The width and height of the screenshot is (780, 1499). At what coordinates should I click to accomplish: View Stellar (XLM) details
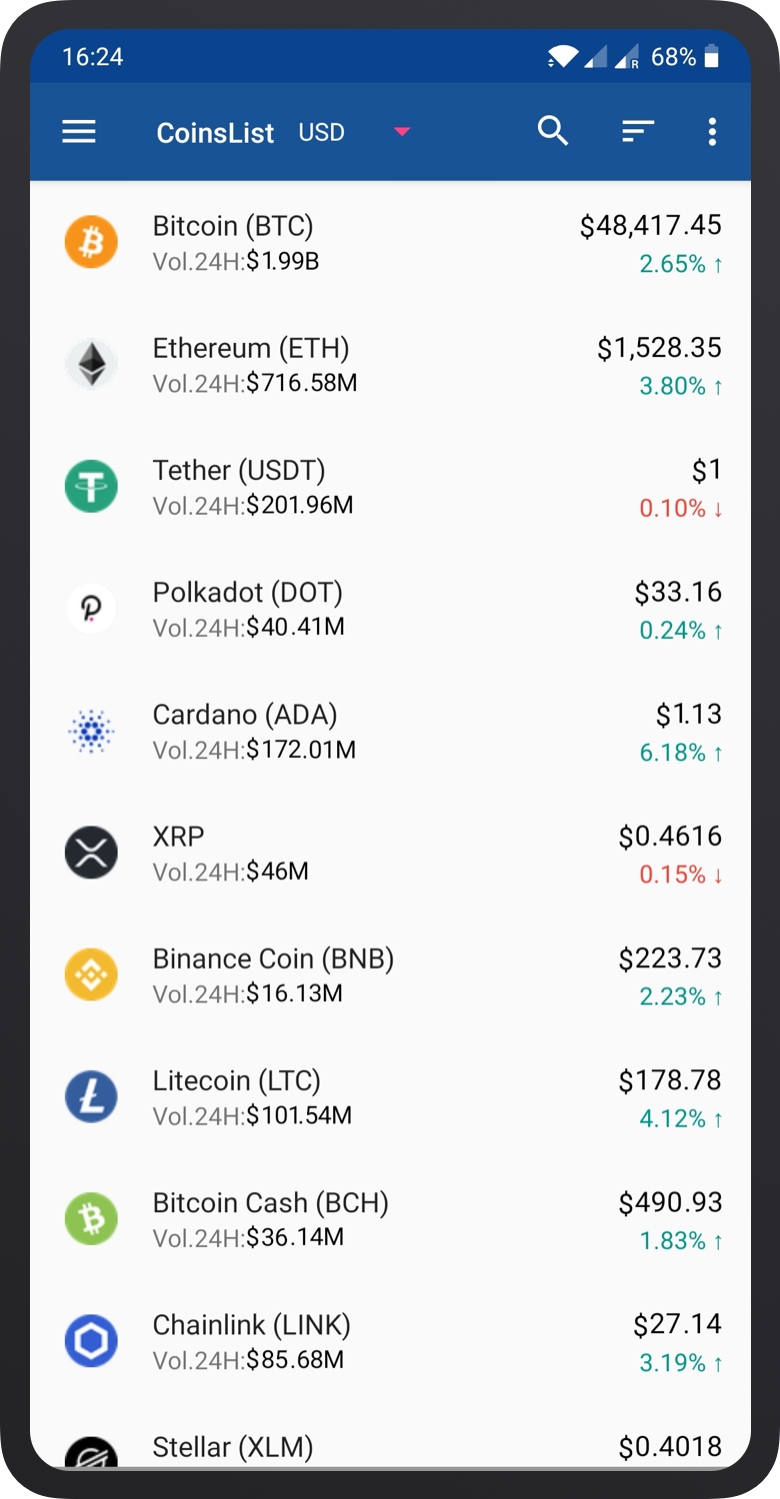tap(390, 1445)
